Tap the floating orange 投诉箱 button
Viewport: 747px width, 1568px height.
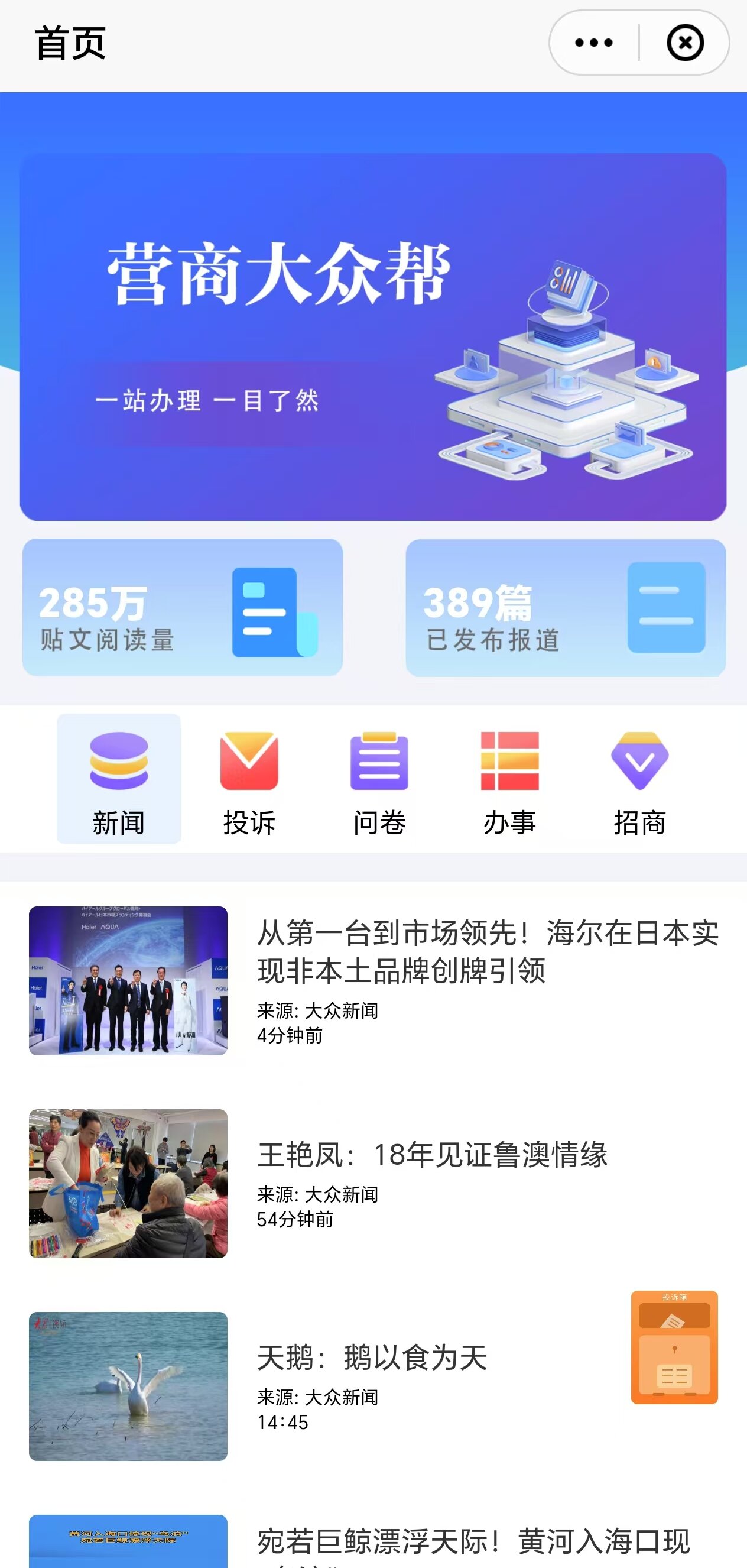(x=674, y=1347)
